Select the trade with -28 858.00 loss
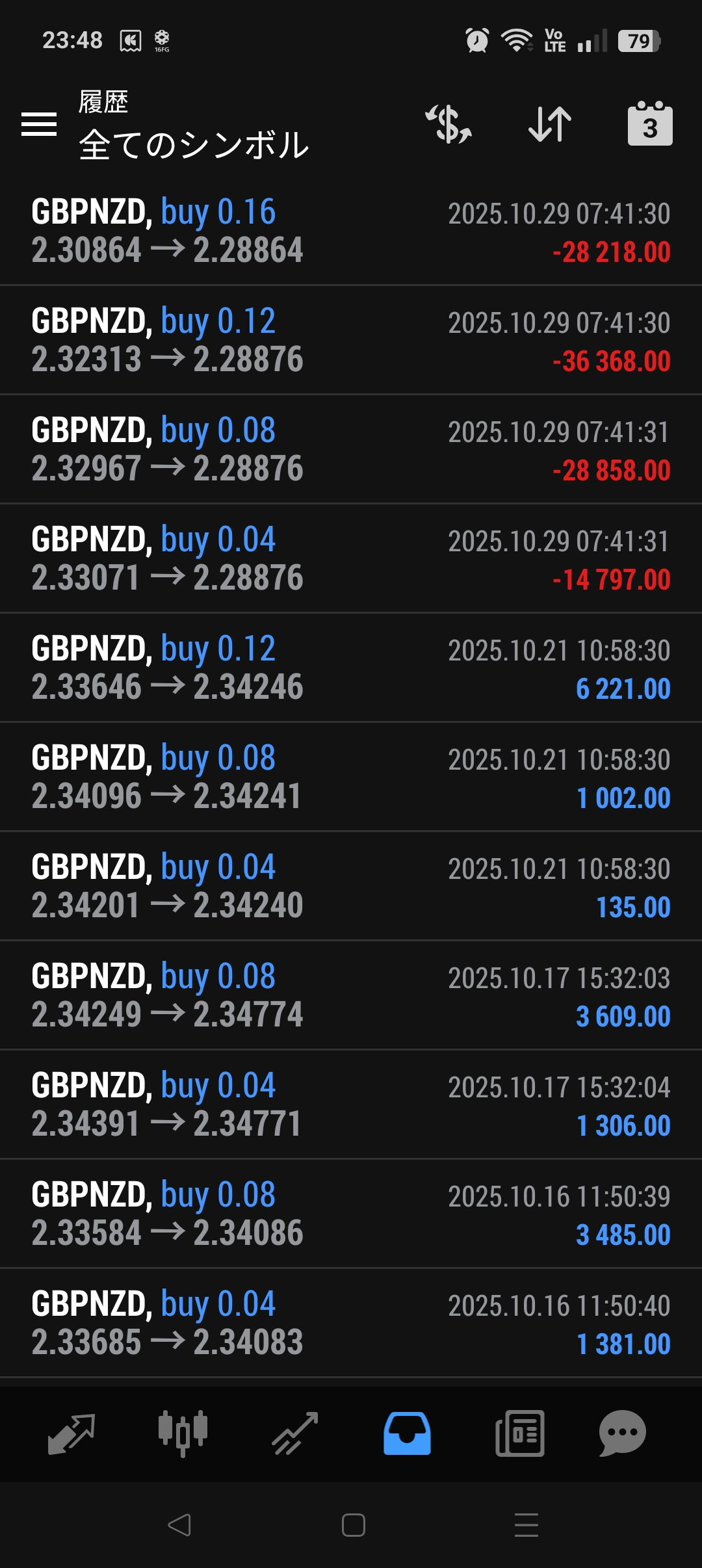 click(x=351, y=449)
